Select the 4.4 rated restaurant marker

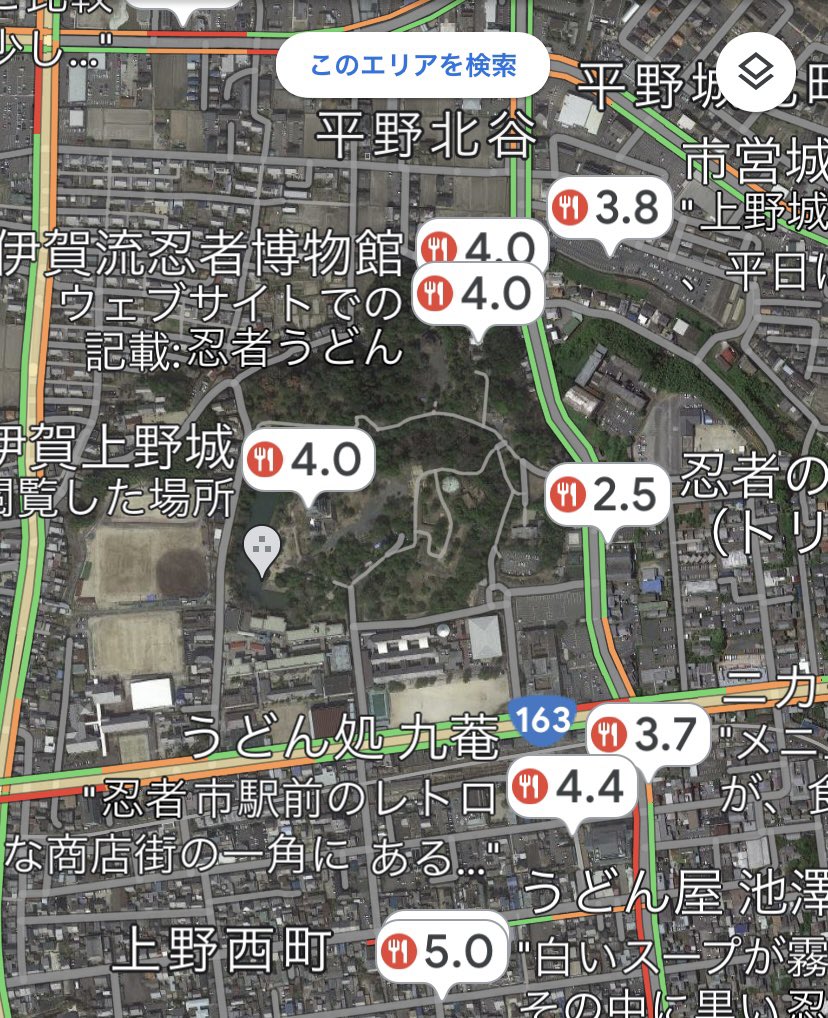[573, 787]
